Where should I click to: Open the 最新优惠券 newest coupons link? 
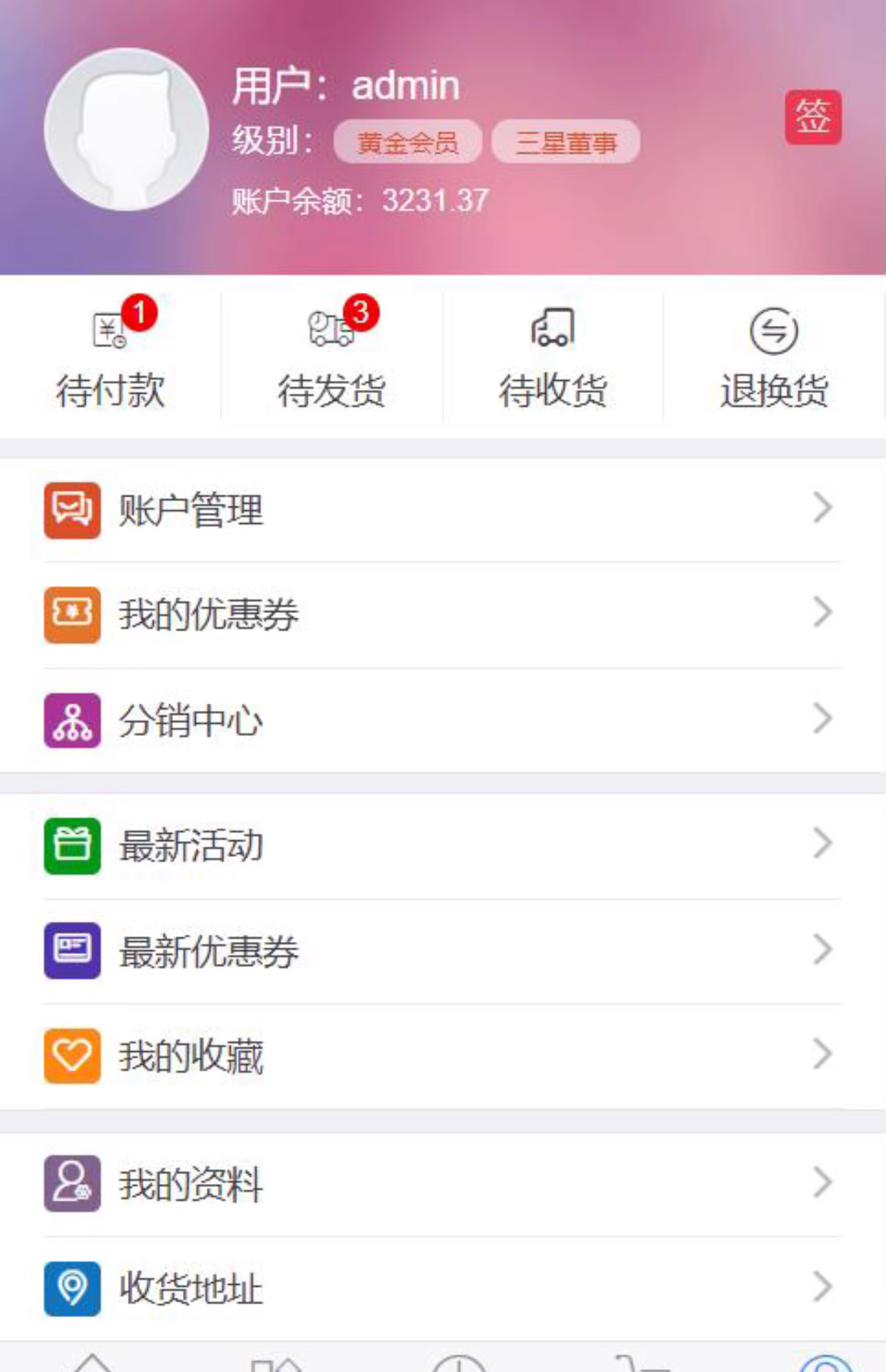tap(207, 949)
